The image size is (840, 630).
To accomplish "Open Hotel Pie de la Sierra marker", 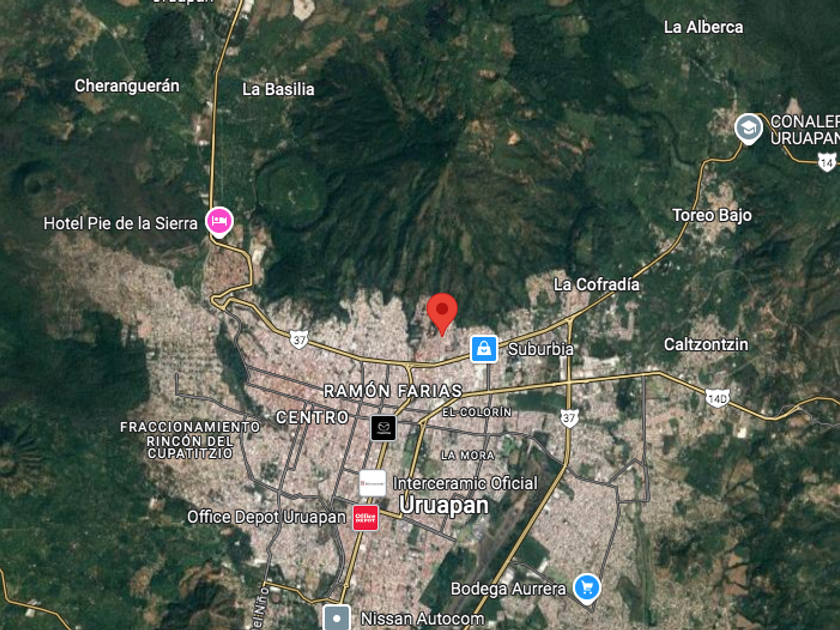I will pyautogui.click(x=219, y=220).
